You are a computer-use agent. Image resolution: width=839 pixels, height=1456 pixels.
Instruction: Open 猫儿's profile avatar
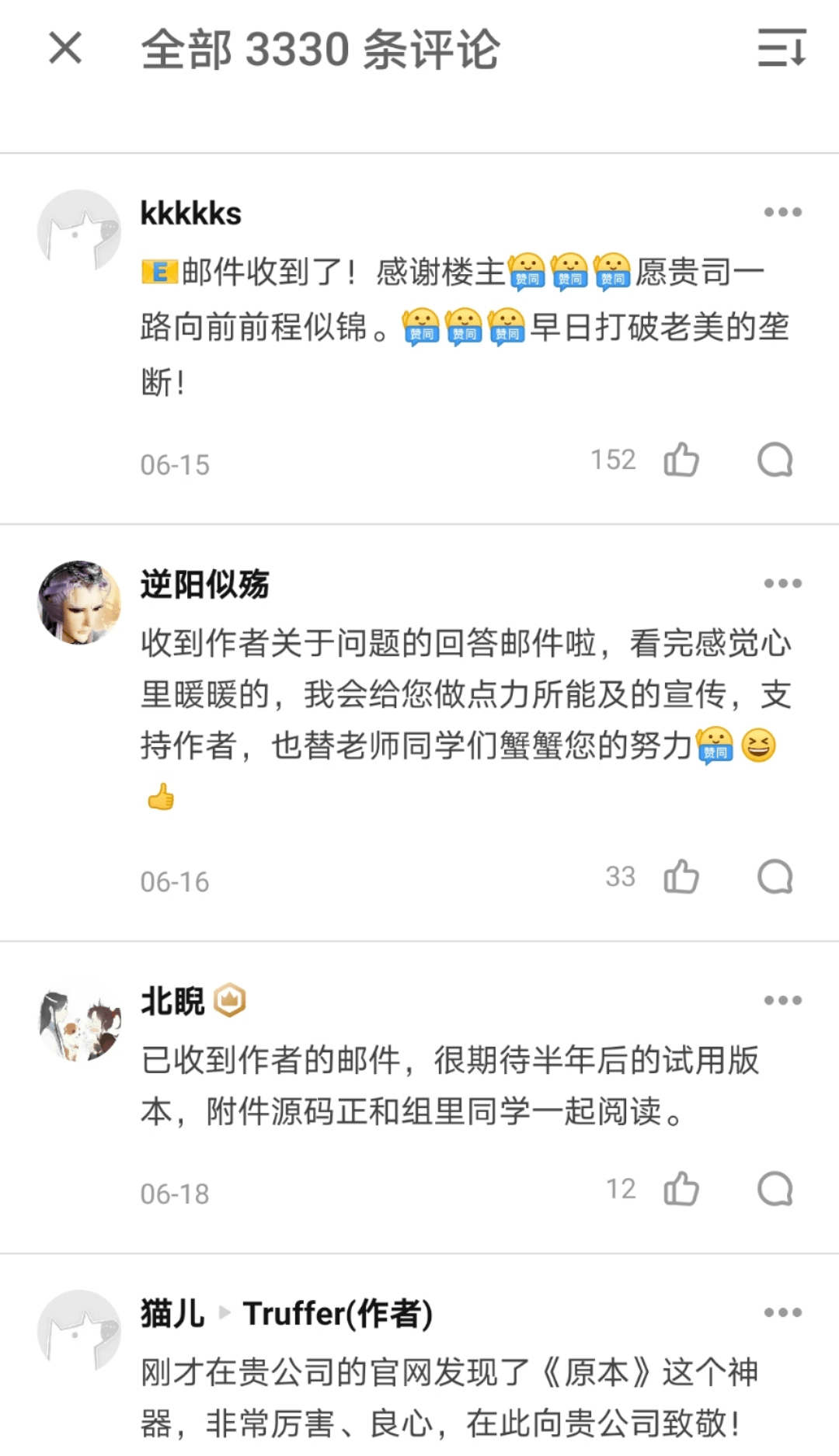point(79,1331)
